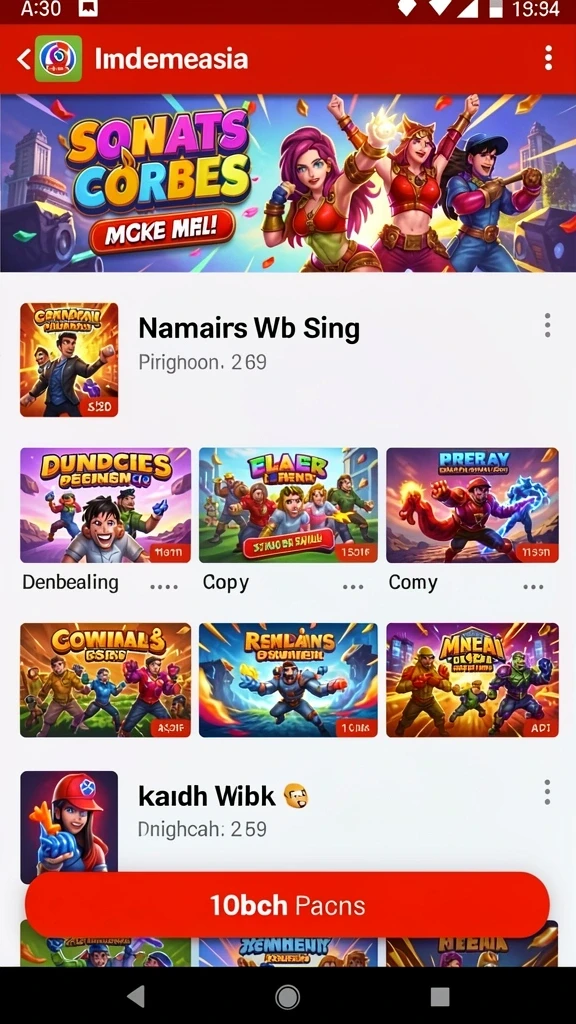
Task: Open the Denbealing game tile
Action: click(105, 505)
